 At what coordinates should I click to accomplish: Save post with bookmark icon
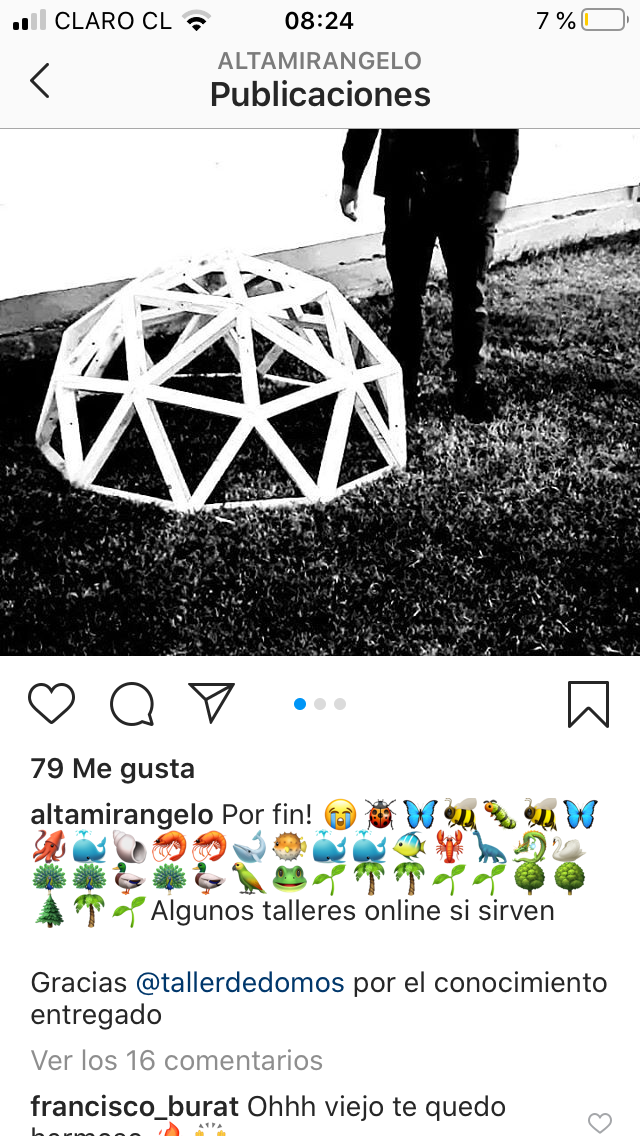(x=588, y=704)
